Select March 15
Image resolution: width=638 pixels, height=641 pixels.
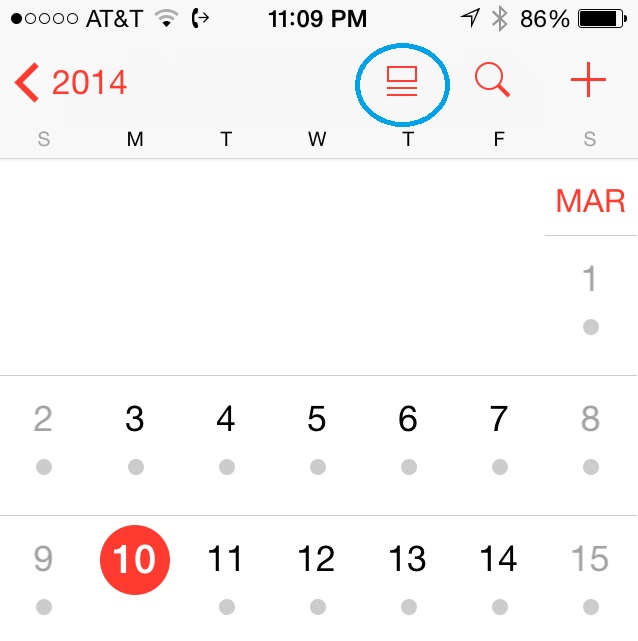(590, 559)
